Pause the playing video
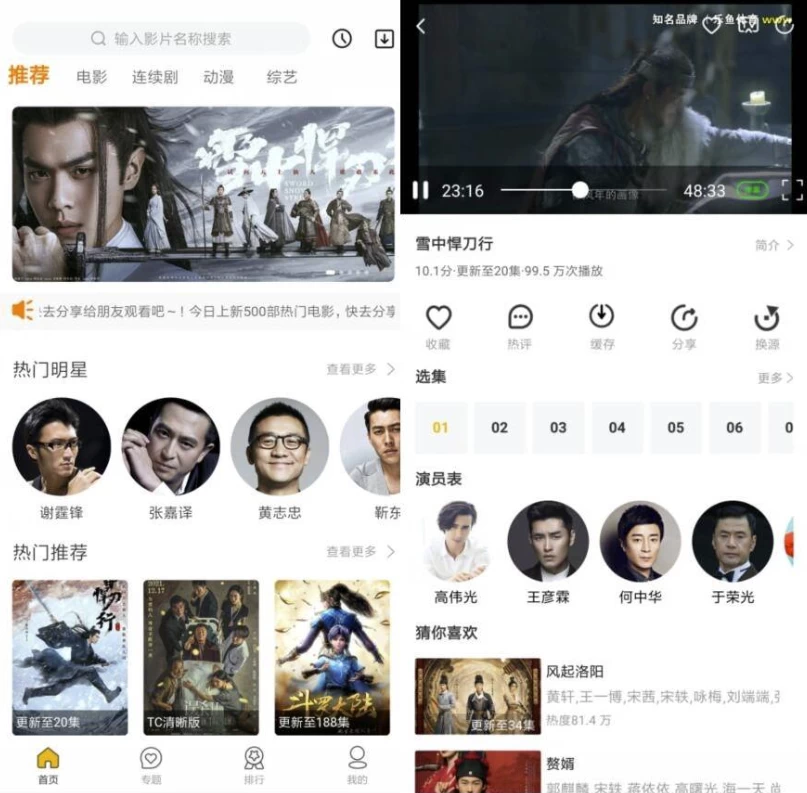The width and height of the screenshot is (807, 793). 421,190
